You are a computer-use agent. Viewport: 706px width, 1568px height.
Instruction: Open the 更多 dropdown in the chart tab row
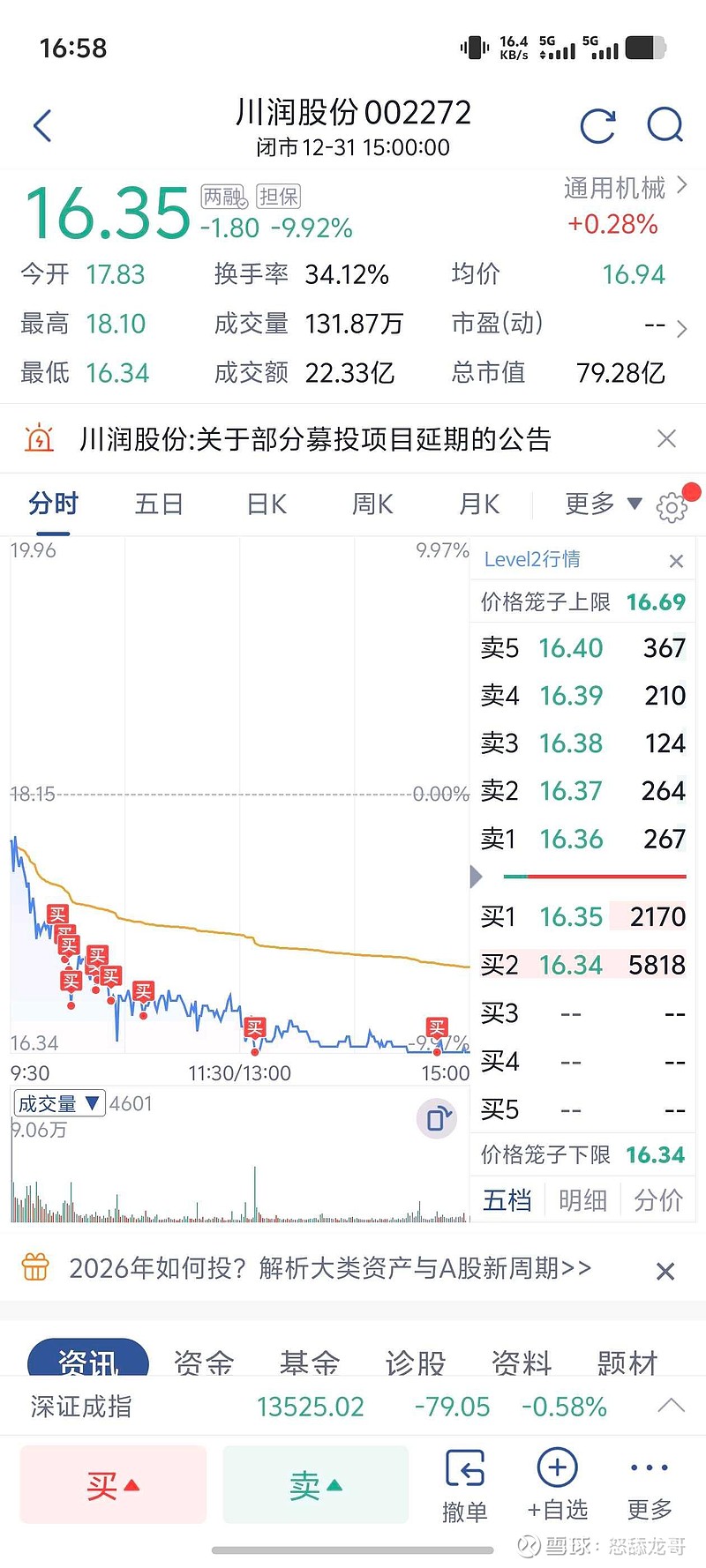[603, 504]
